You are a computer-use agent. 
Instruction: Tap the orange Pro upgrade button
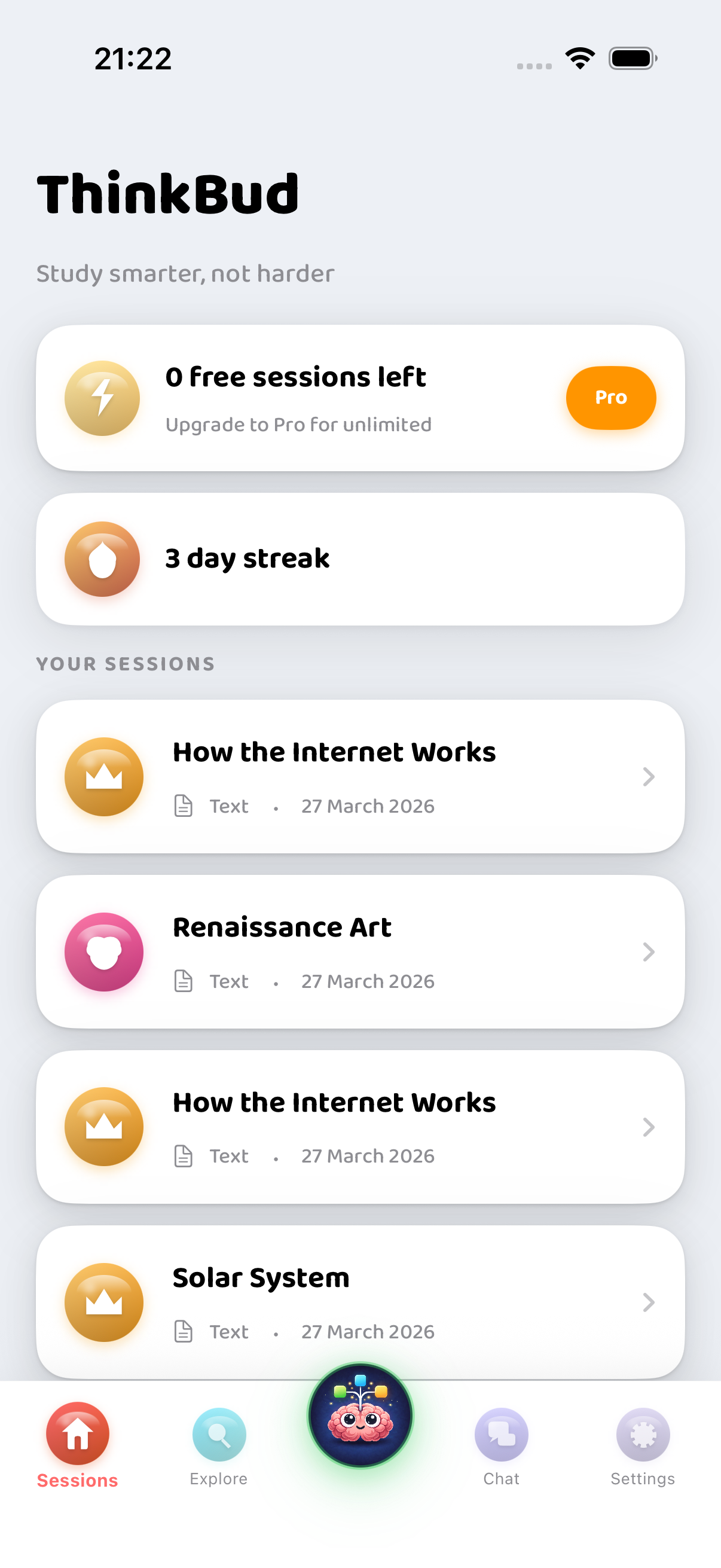610,398
